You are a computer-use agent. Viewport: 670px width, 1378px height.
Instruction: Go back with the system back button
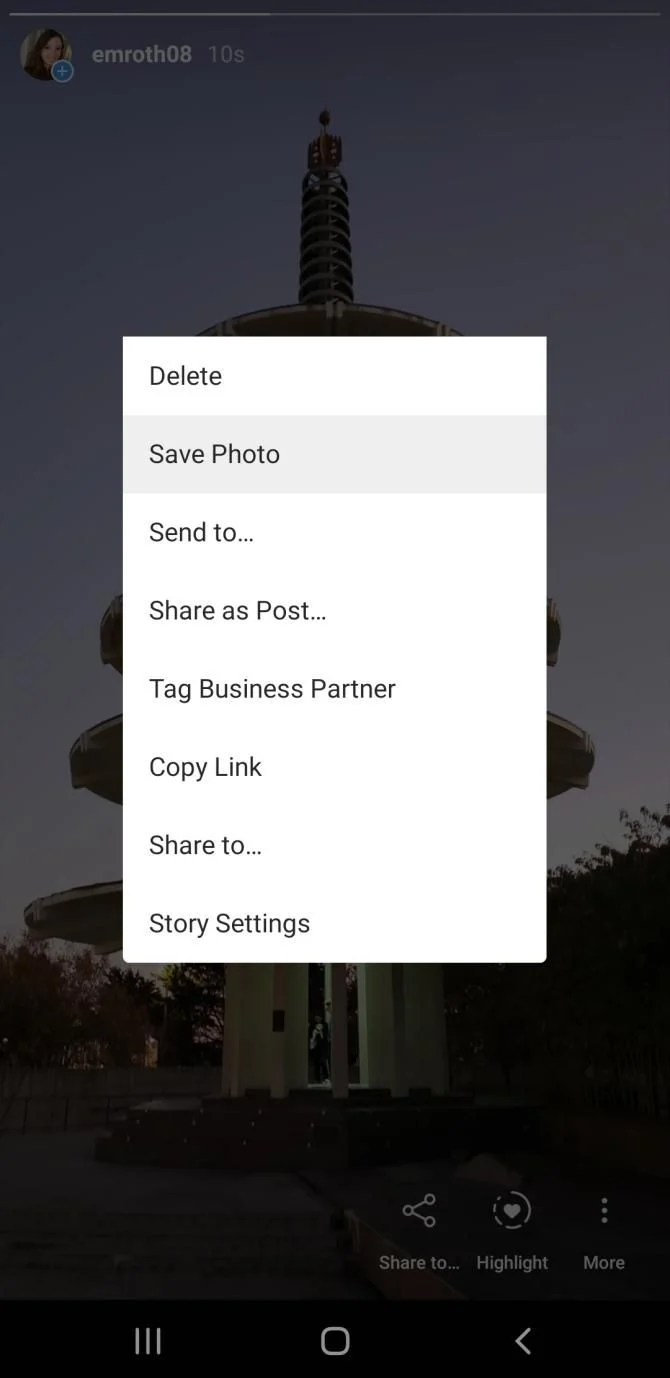[x=522, y=1340]
